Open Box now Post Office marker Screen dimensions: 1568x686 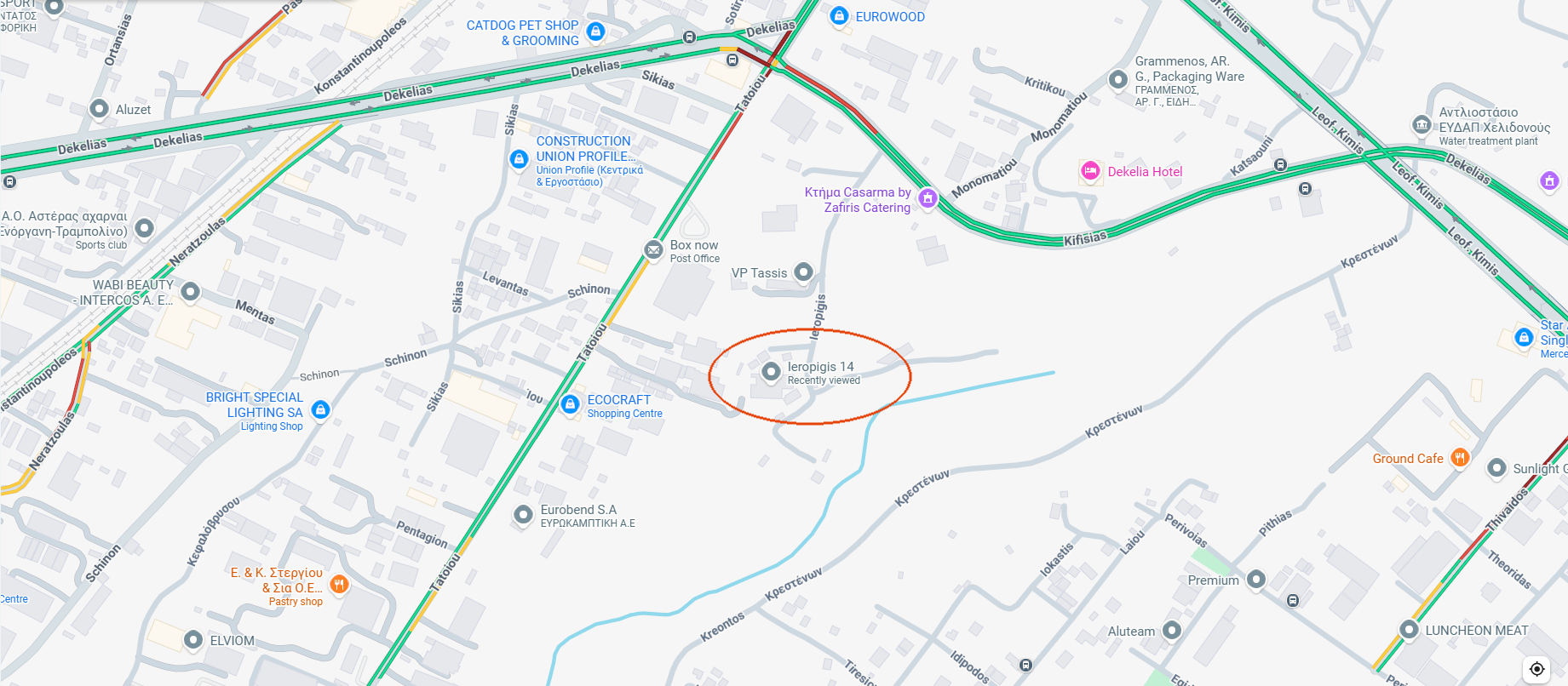653,249
